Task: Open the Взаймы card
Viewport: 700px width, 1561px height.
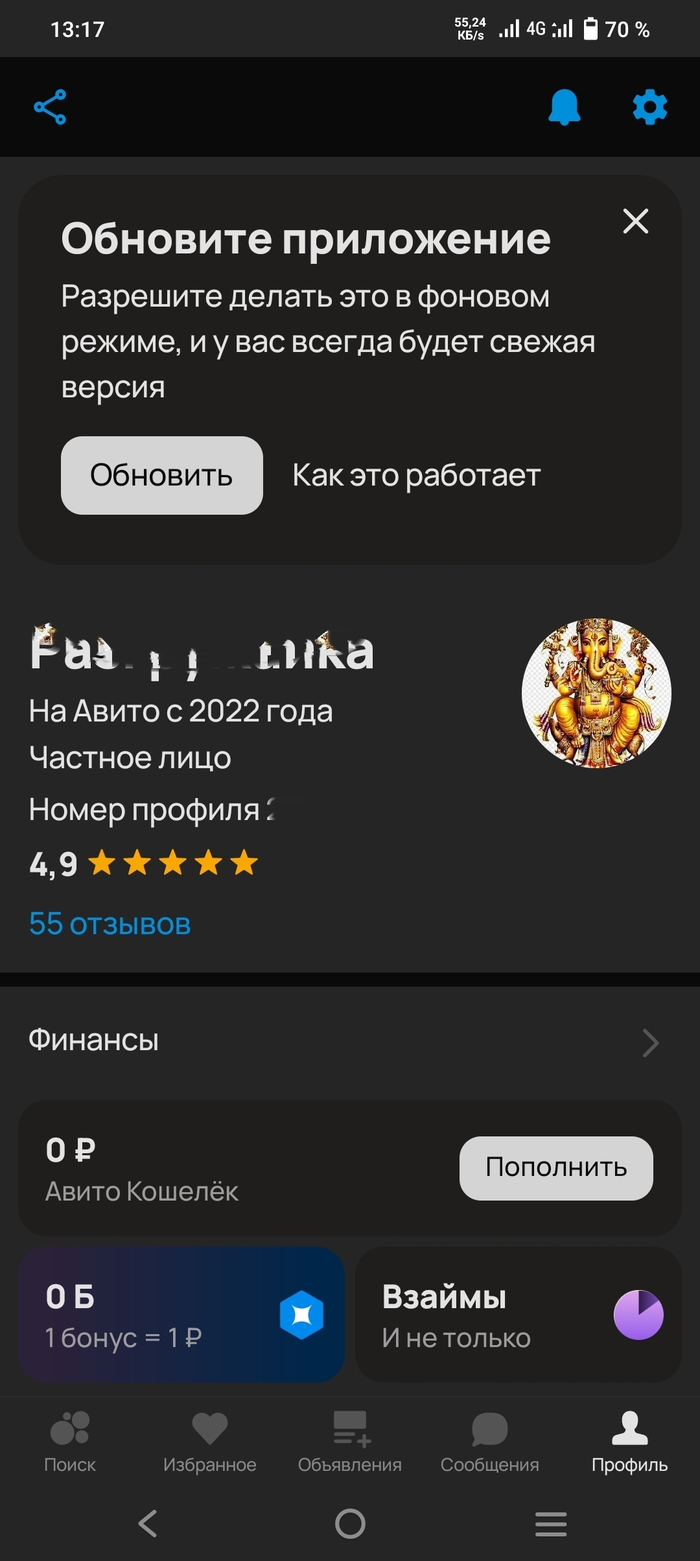Action: 517,1314
